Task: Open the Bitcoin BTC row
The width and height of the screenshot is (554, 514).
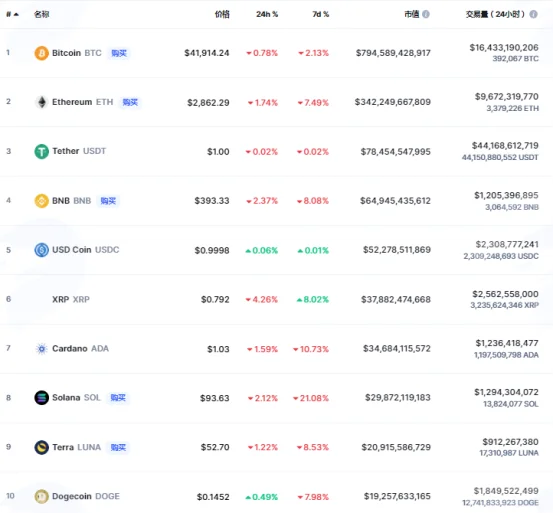Action: 277,53
